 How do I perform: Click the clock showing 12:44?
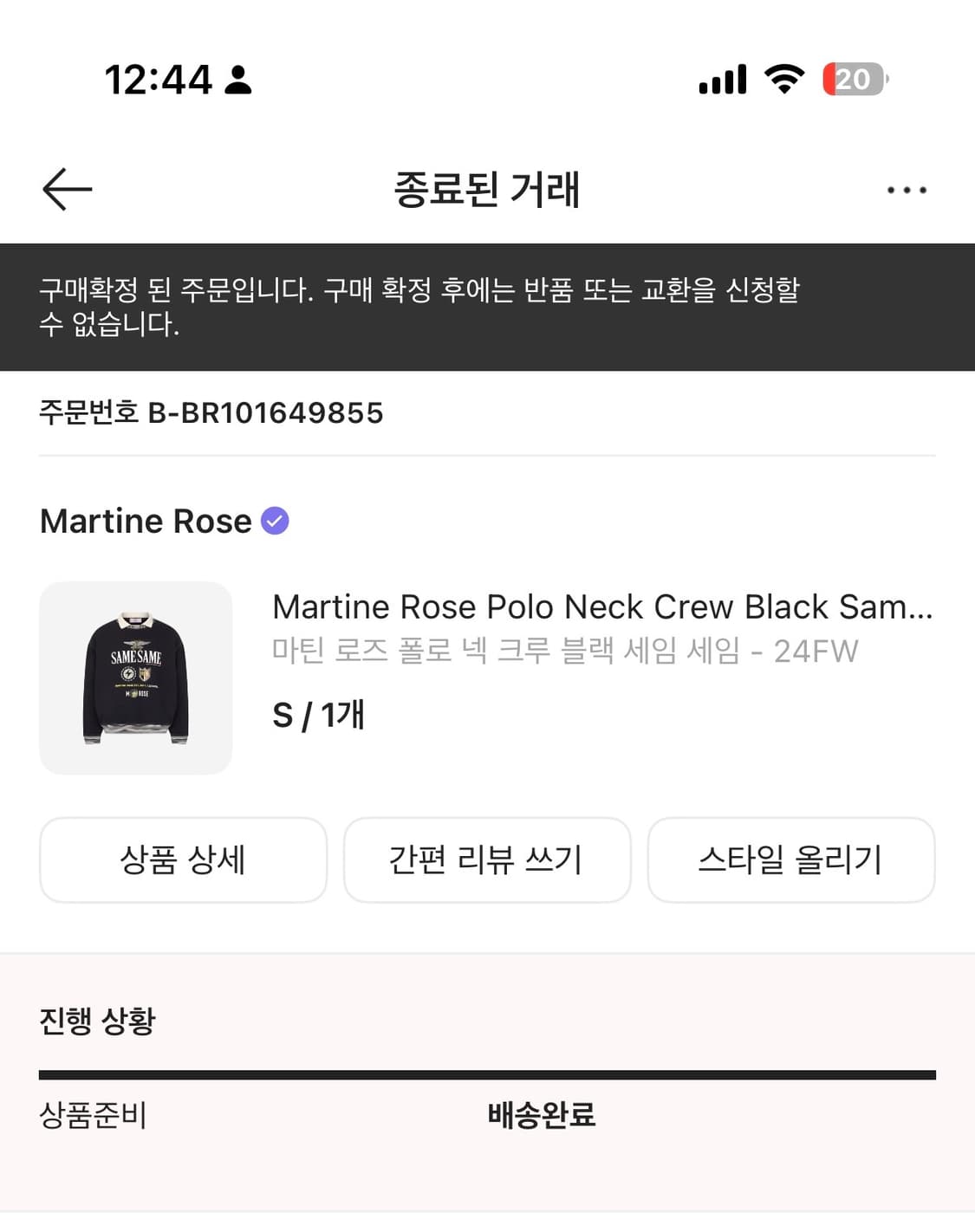(158, 80)
